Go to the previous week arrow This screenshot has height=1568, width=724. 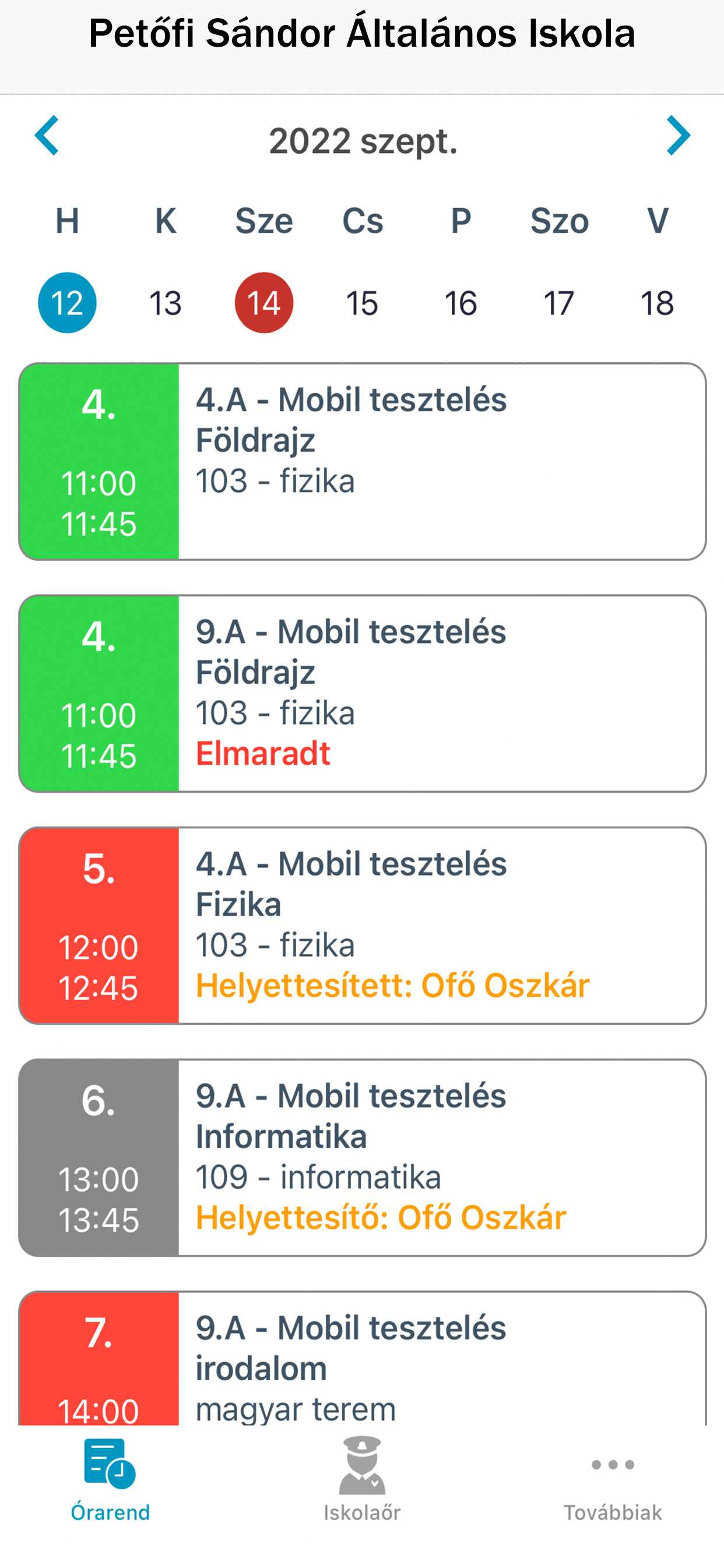click(47, 135)
